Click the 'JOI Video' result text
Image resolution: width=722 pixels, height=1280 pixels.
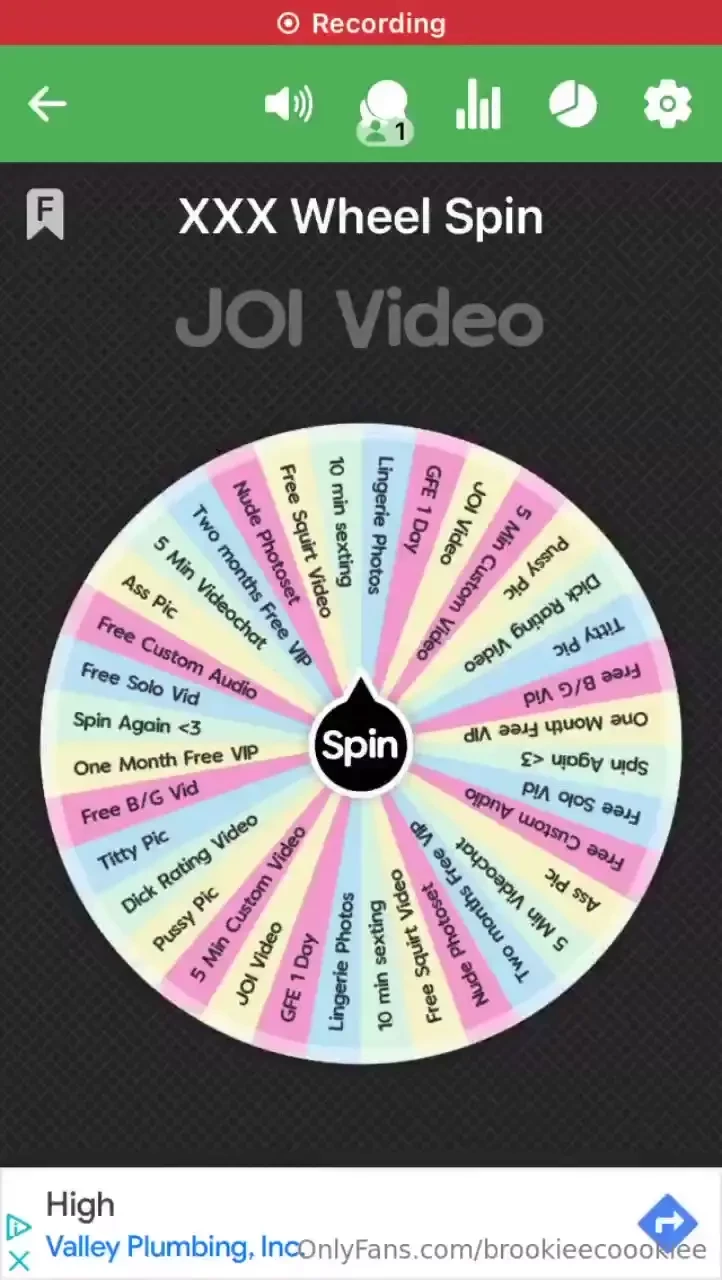point(359,317)
